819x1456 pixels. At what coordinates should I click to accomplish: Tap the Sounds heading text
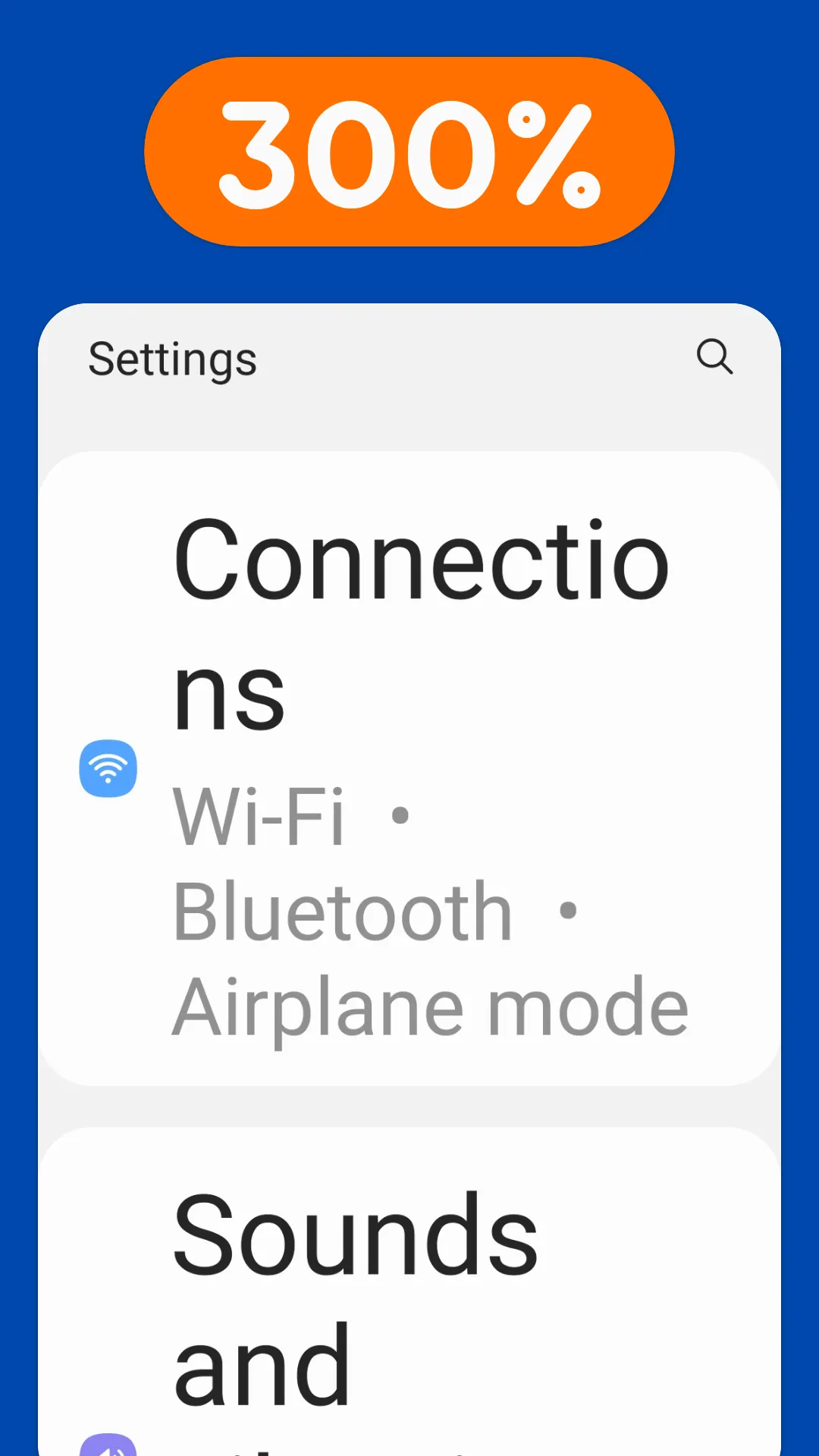[353, 1238]
